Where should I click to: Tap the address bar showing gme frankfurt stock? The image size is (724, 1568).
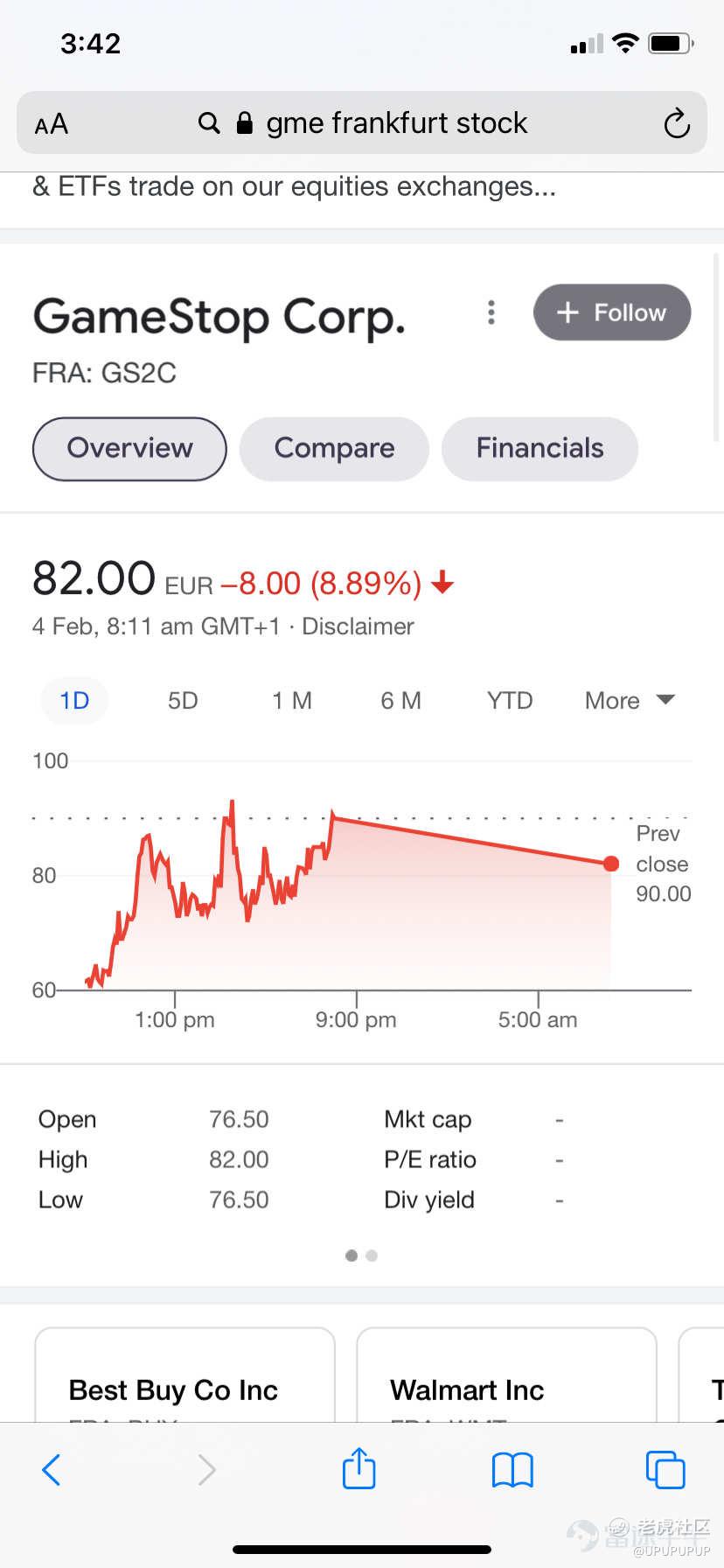coord(362,123)
